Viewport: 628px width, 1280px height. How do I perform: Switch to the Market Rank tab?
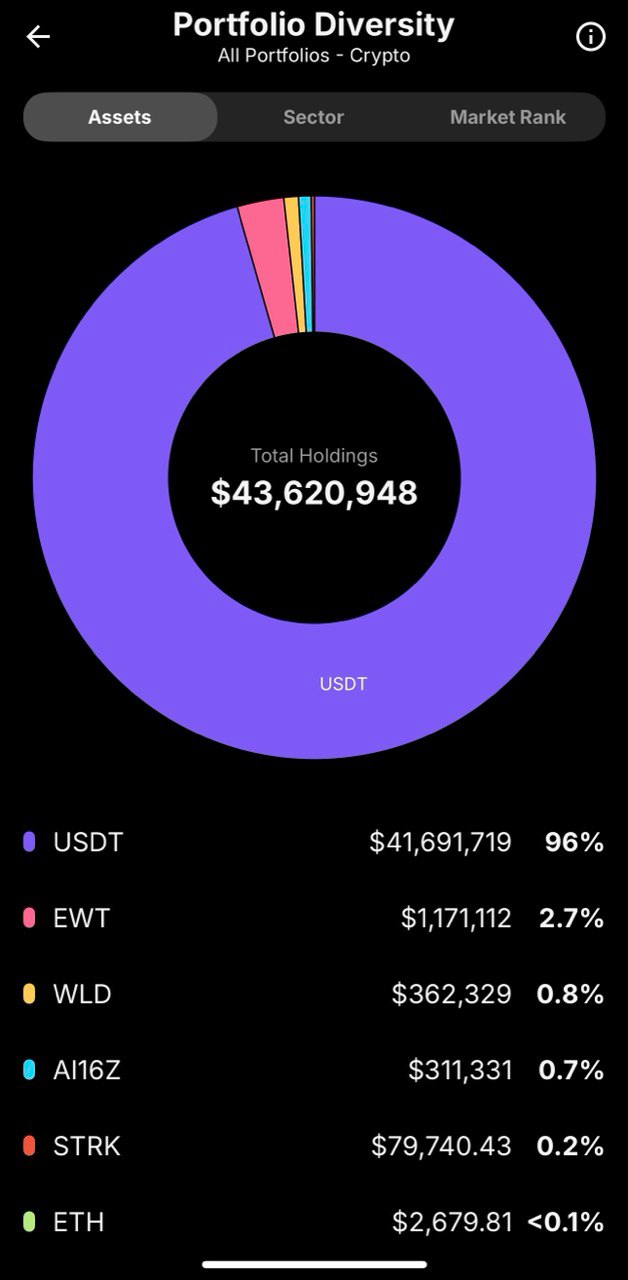[508, 117]
